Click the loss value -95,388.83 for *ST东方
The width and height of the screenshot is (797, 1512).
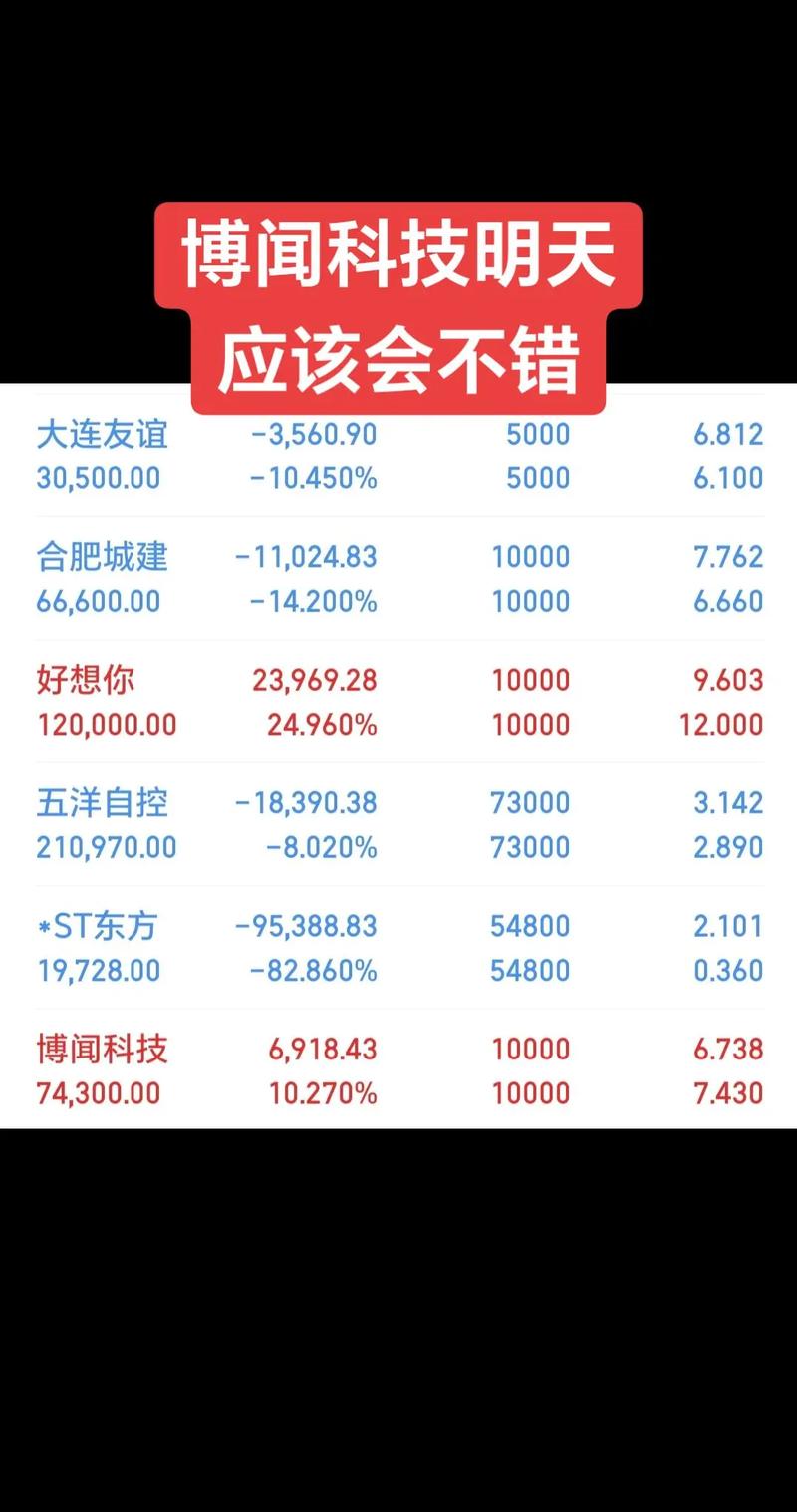(299, 926)
